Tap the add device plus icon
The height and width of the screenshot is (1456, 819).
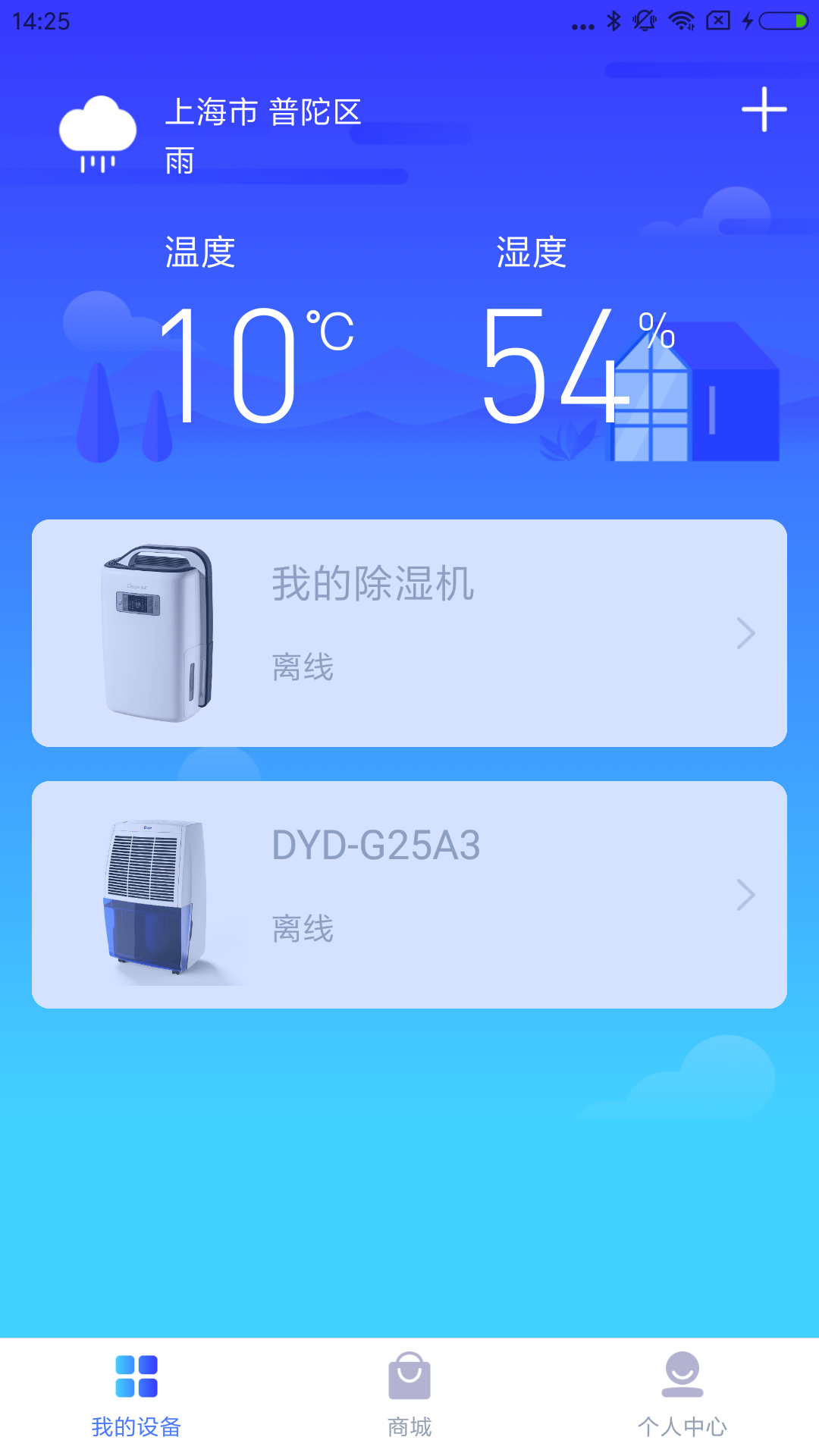pos(763,110)
